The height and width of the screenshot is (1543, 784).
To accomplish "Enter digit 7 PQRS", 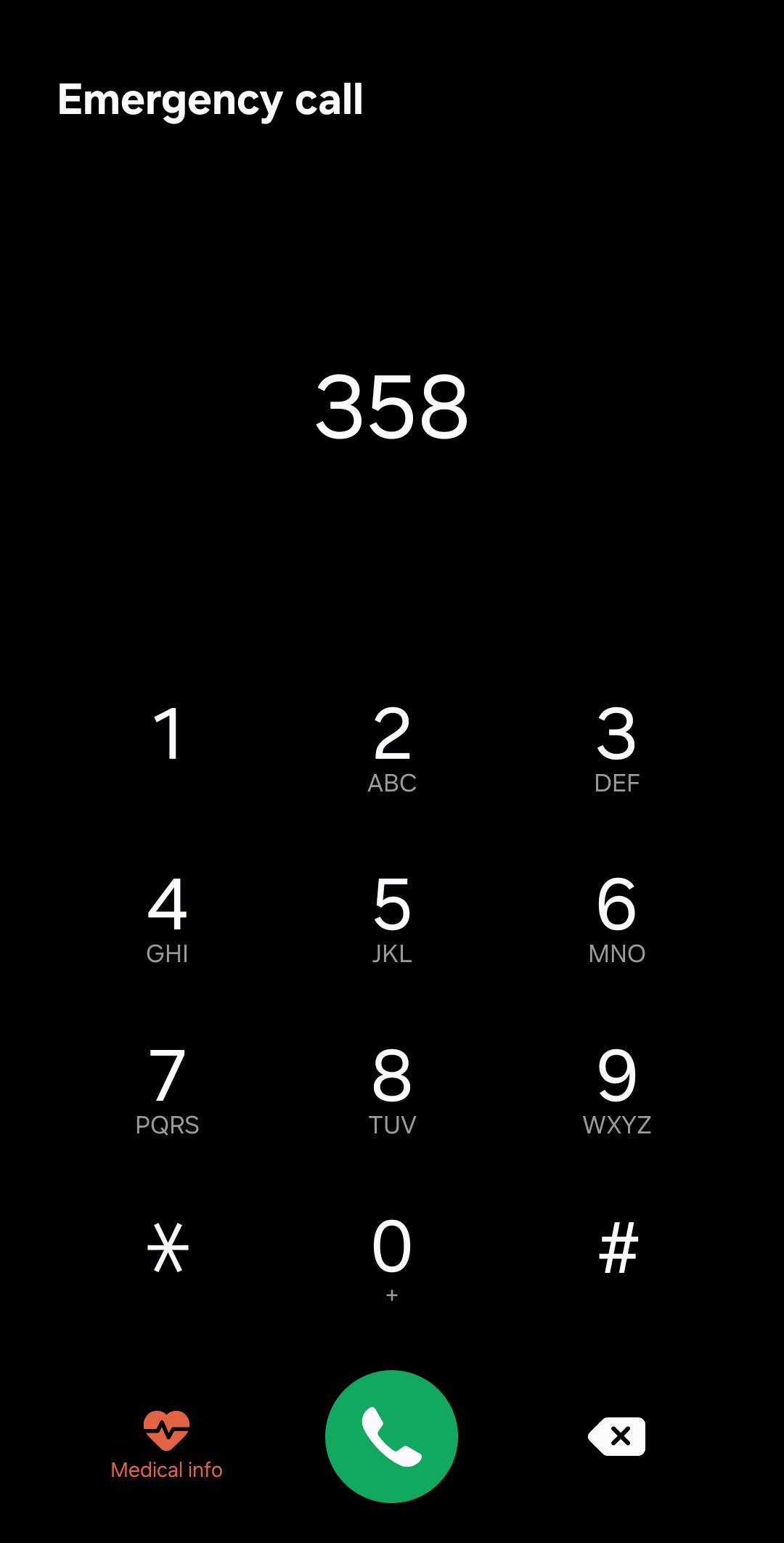I will coord(167,1088).
